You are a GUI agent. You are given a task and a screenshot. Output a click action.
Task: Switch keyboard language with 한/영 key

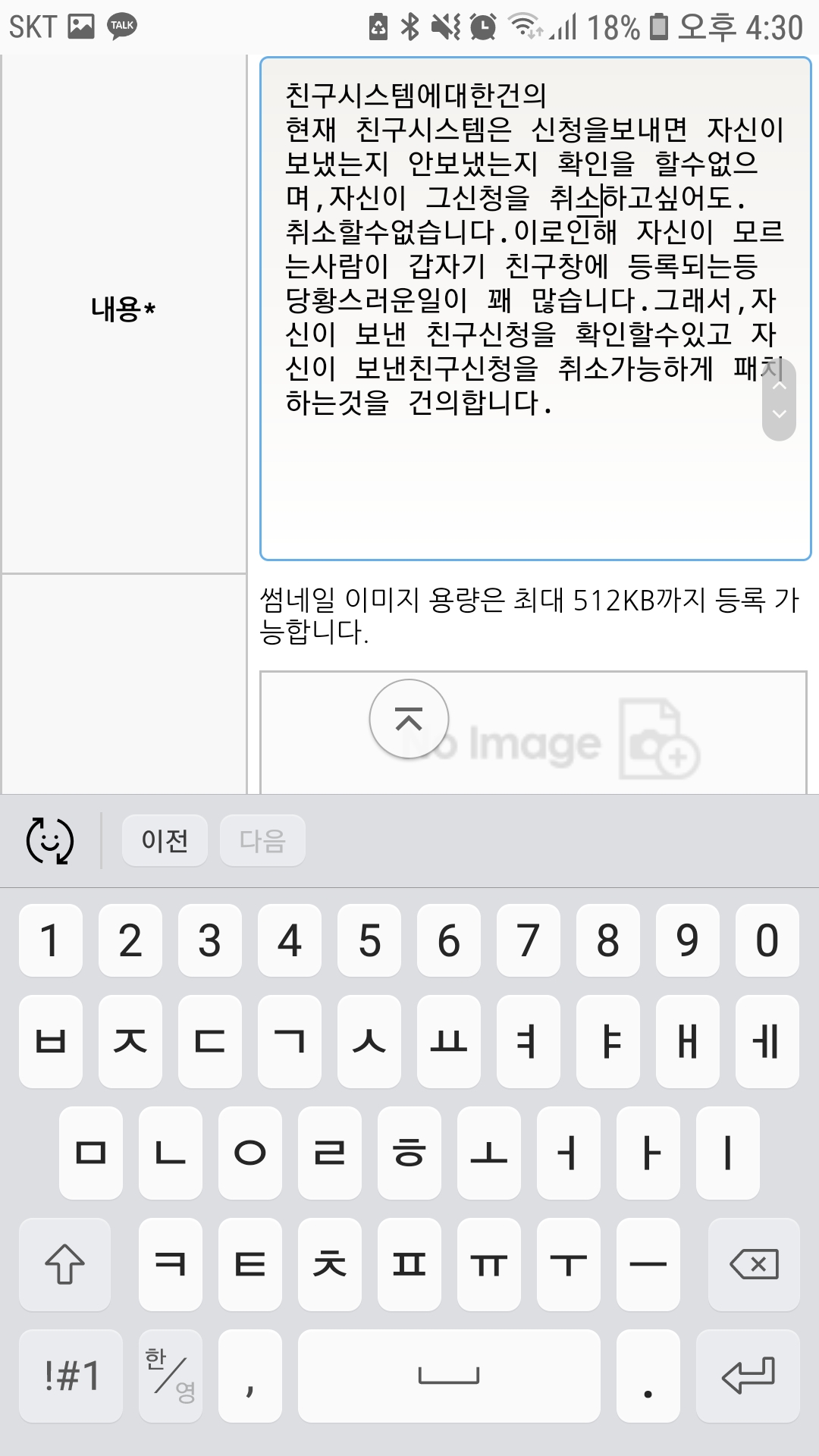(171, 1376)
